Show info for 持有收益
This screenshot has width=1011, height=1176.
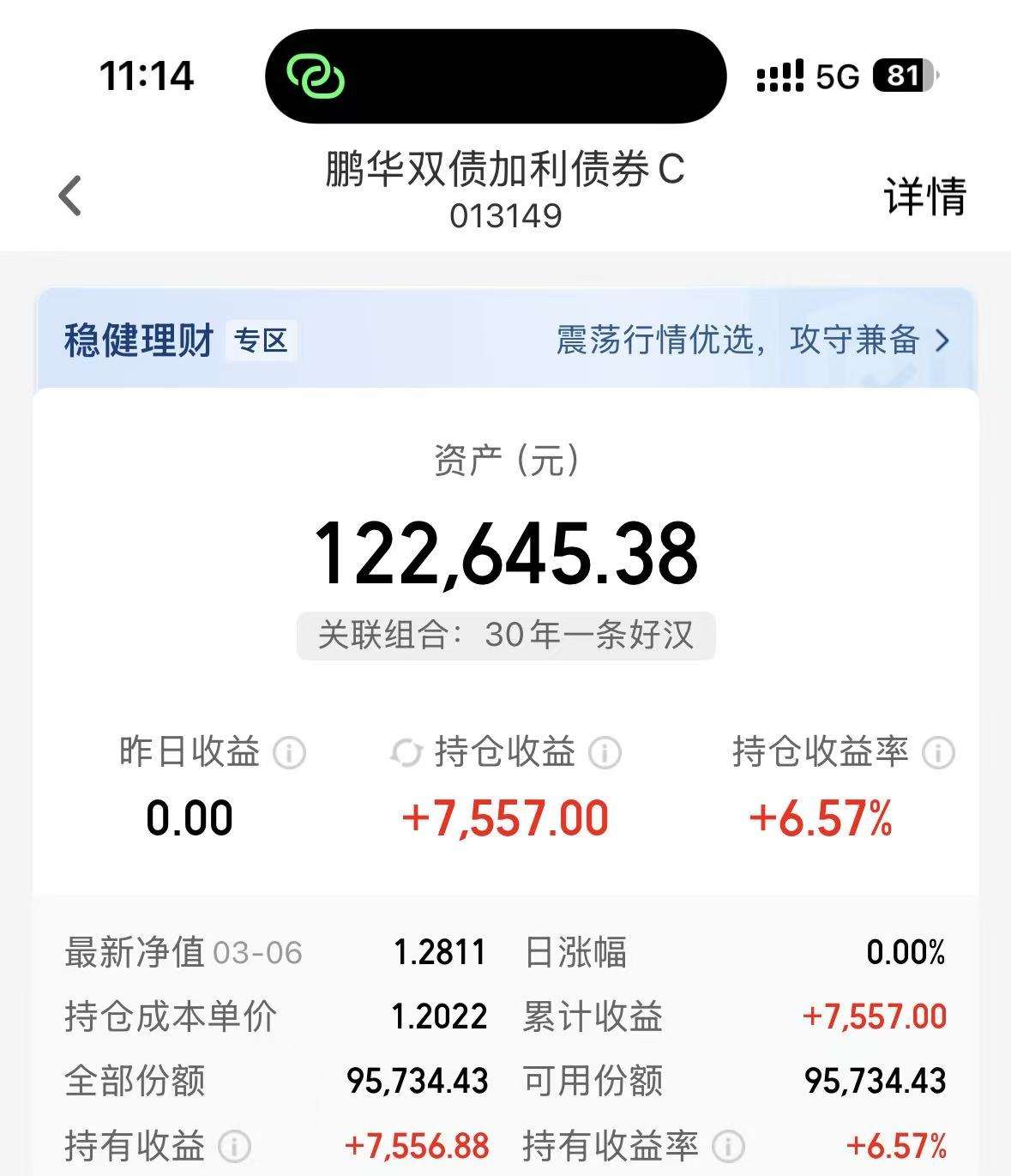[234, 1146]
